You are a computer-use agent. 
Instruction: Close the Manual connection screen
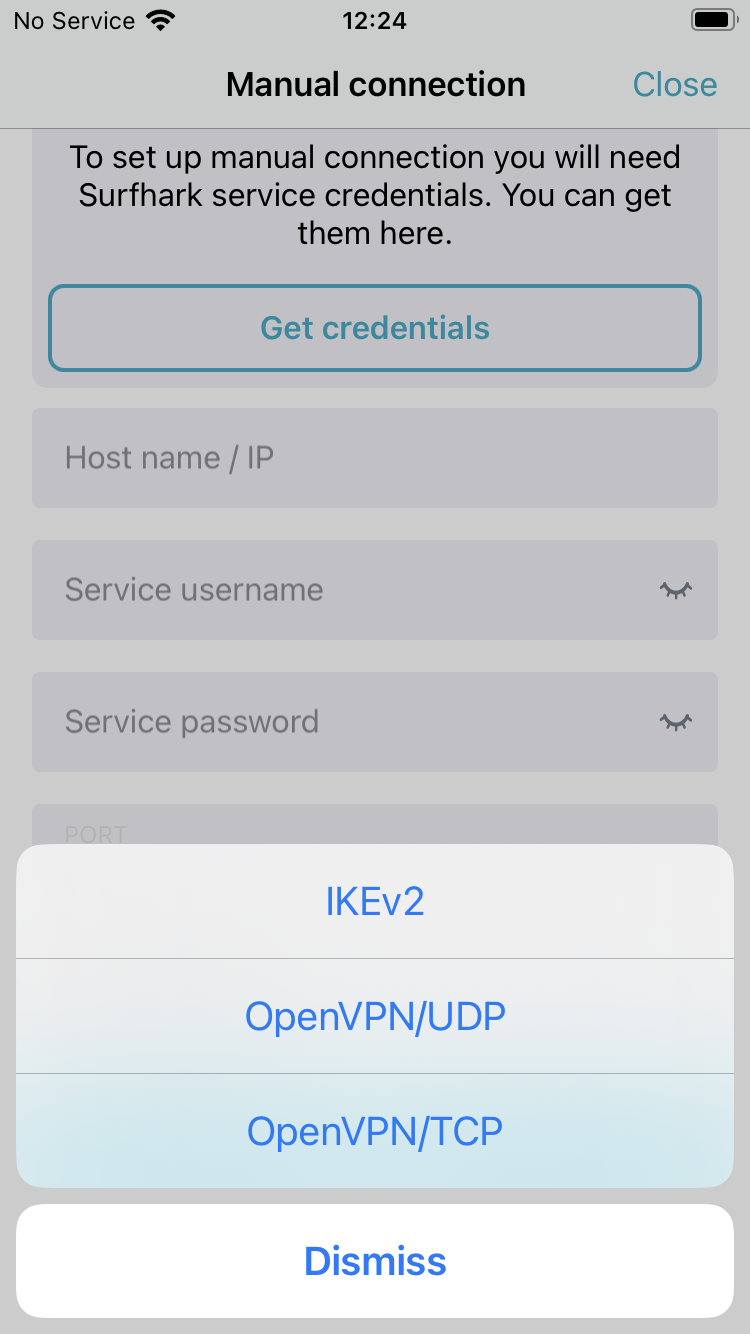pos(674,85)
